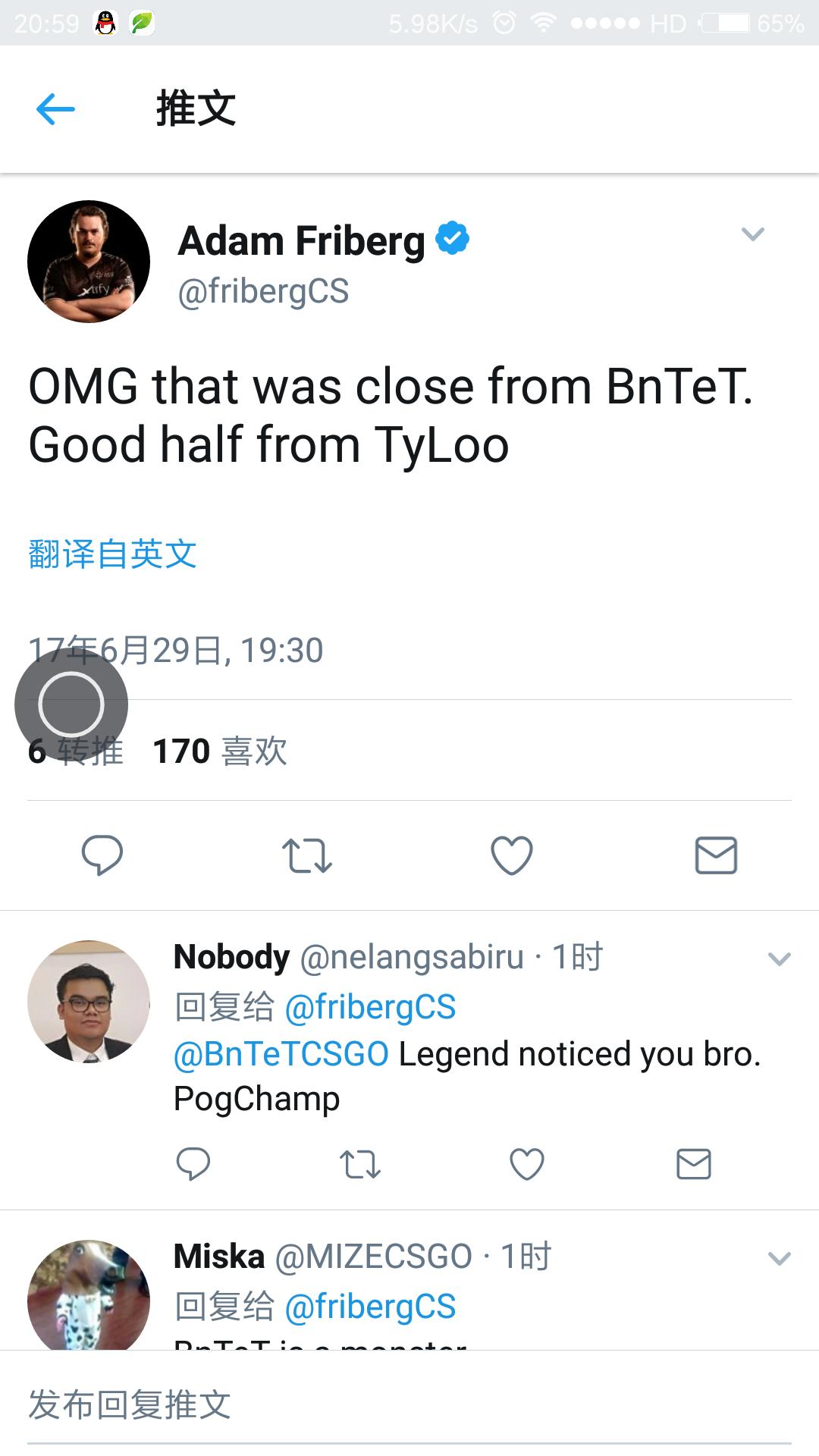Go back using the arrow icon

(55, 109)
